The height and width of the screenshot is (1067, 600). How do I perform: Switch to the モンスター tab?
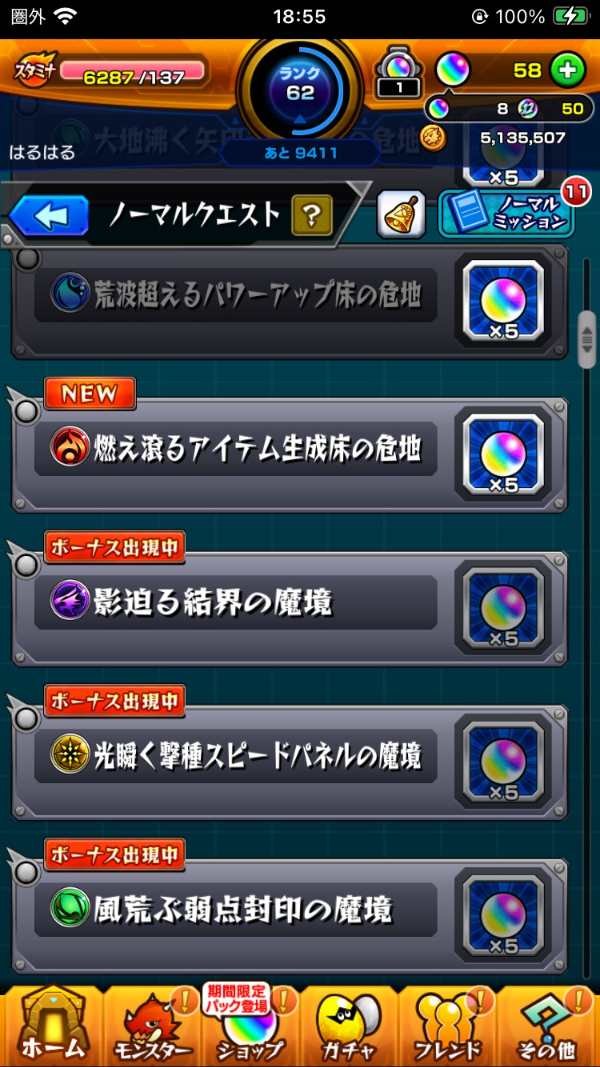point(150,1025)
